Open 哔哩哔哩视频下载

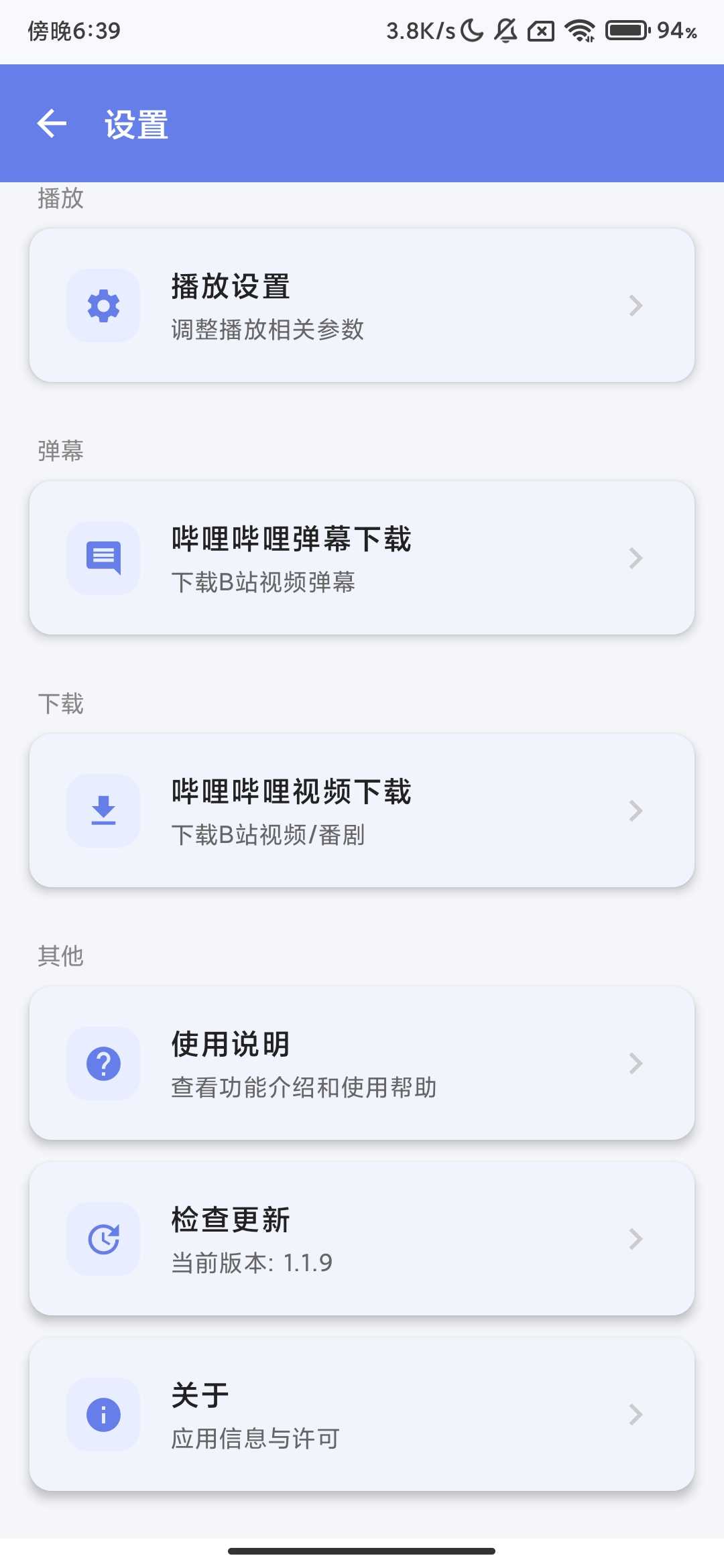pos(362,811)
